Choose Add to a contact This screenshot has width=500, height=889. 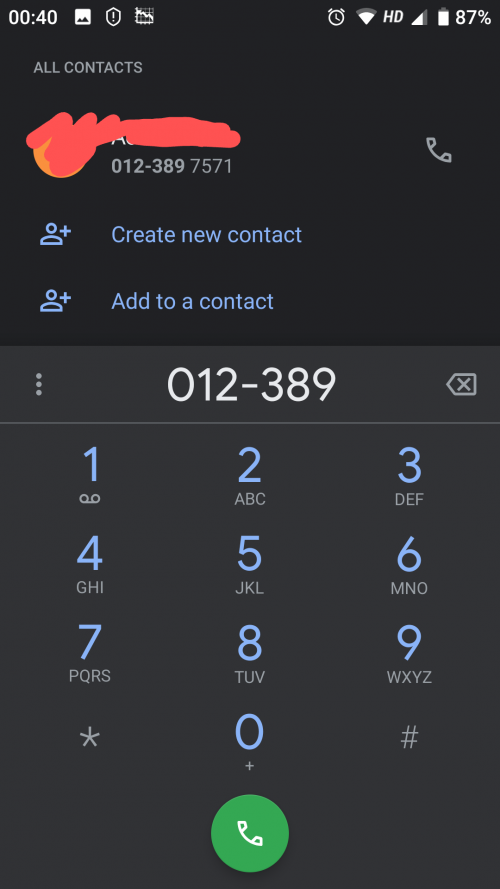coord(250,301)
